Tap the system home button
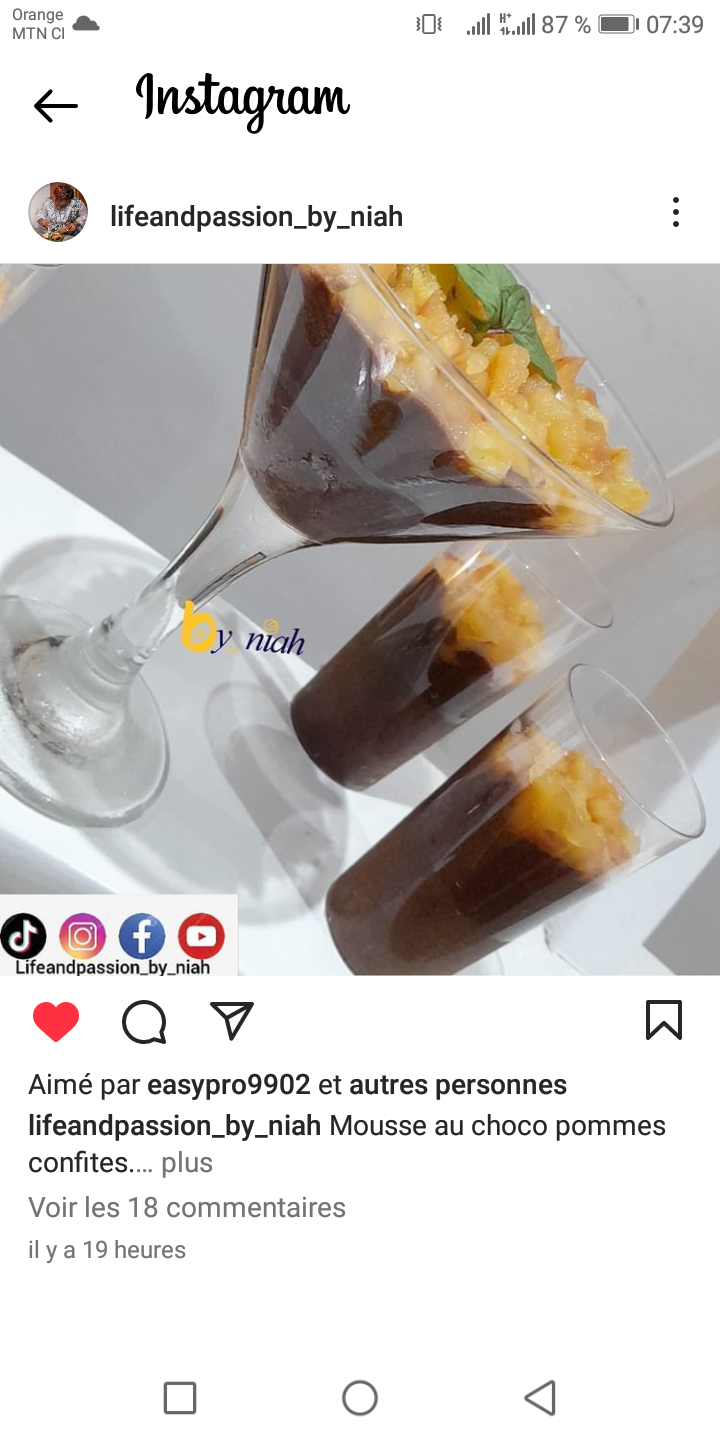This screenshot has height=1440, width=720. (360, 1398)
